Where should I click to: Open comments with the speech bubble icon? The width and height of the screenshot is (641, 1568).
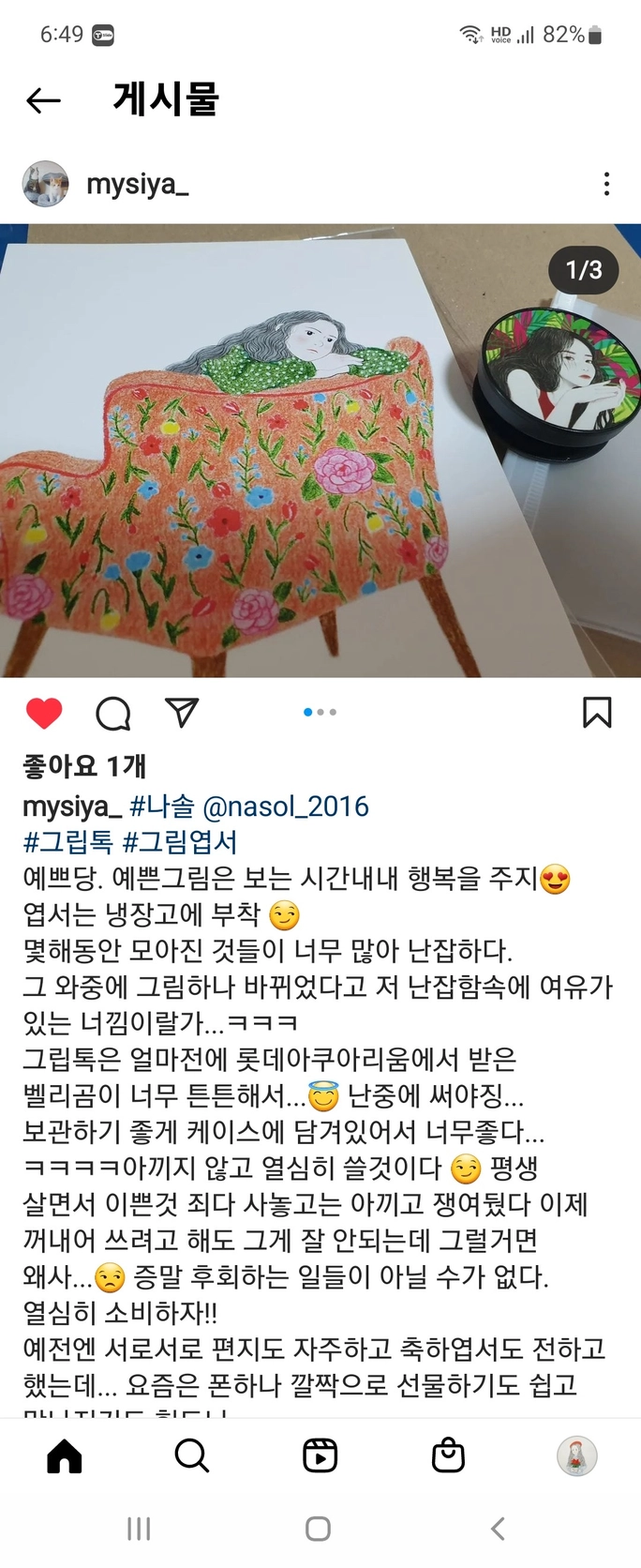point(113,714)
